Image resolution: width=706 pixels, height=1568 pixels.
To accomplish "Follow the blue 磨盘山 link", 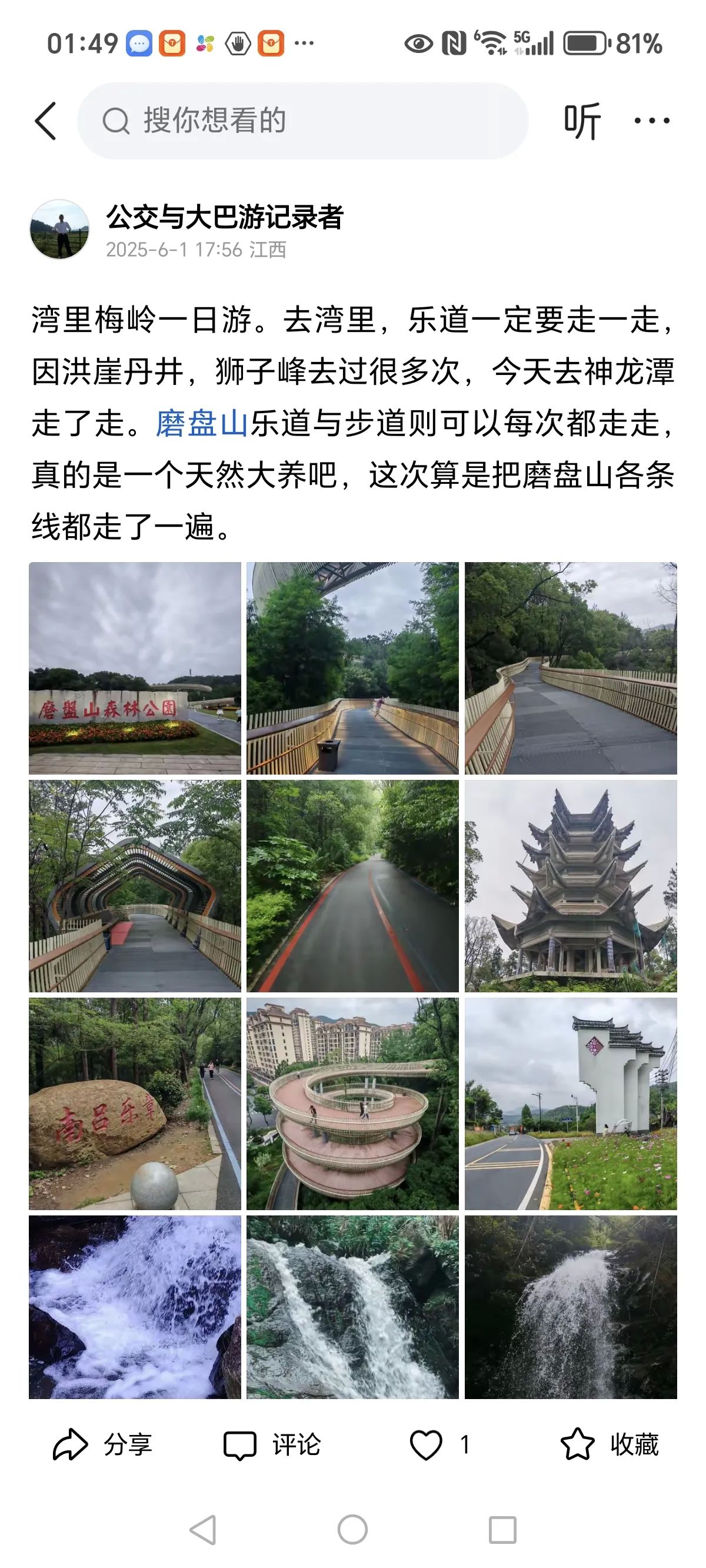I will click(201, 423).
